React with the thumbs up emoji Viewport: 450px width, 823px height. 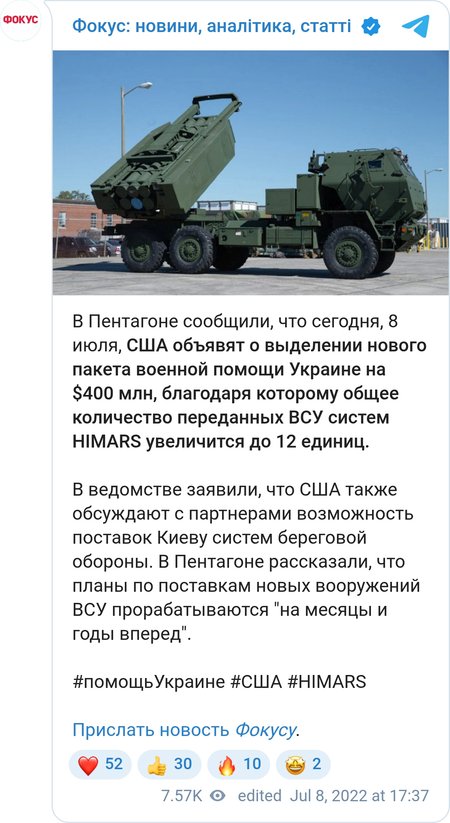169,764
